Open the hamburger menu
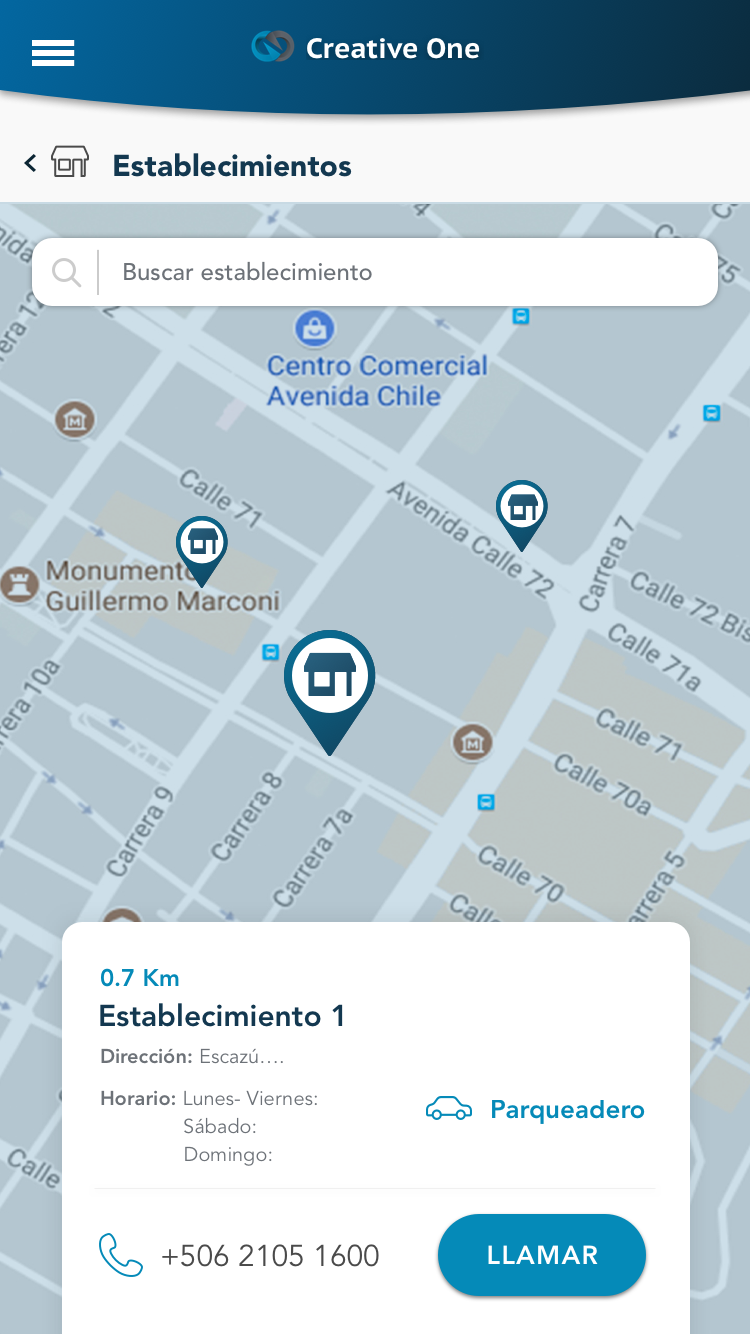The height and width of the screenshot is (1334, 750). [x=53, y=52]
